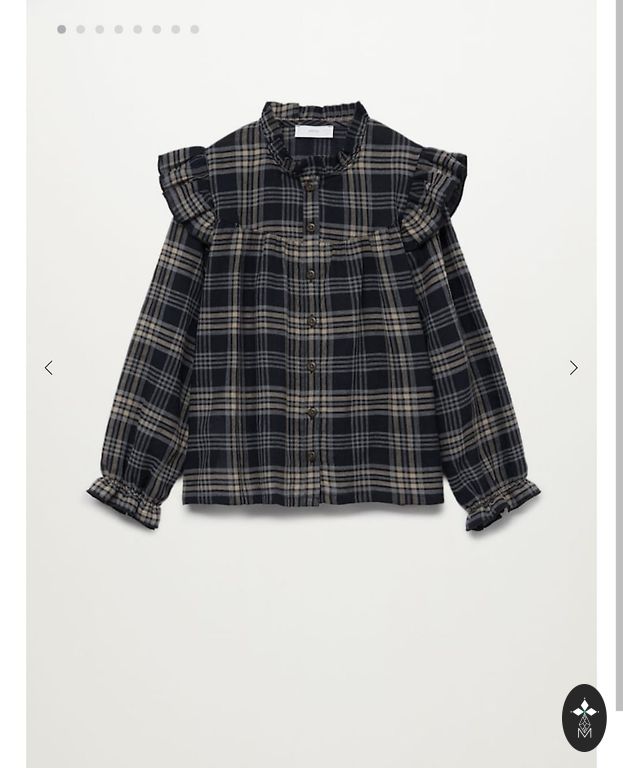
Task: Select the last photo indicator dot
Action: 195,30
